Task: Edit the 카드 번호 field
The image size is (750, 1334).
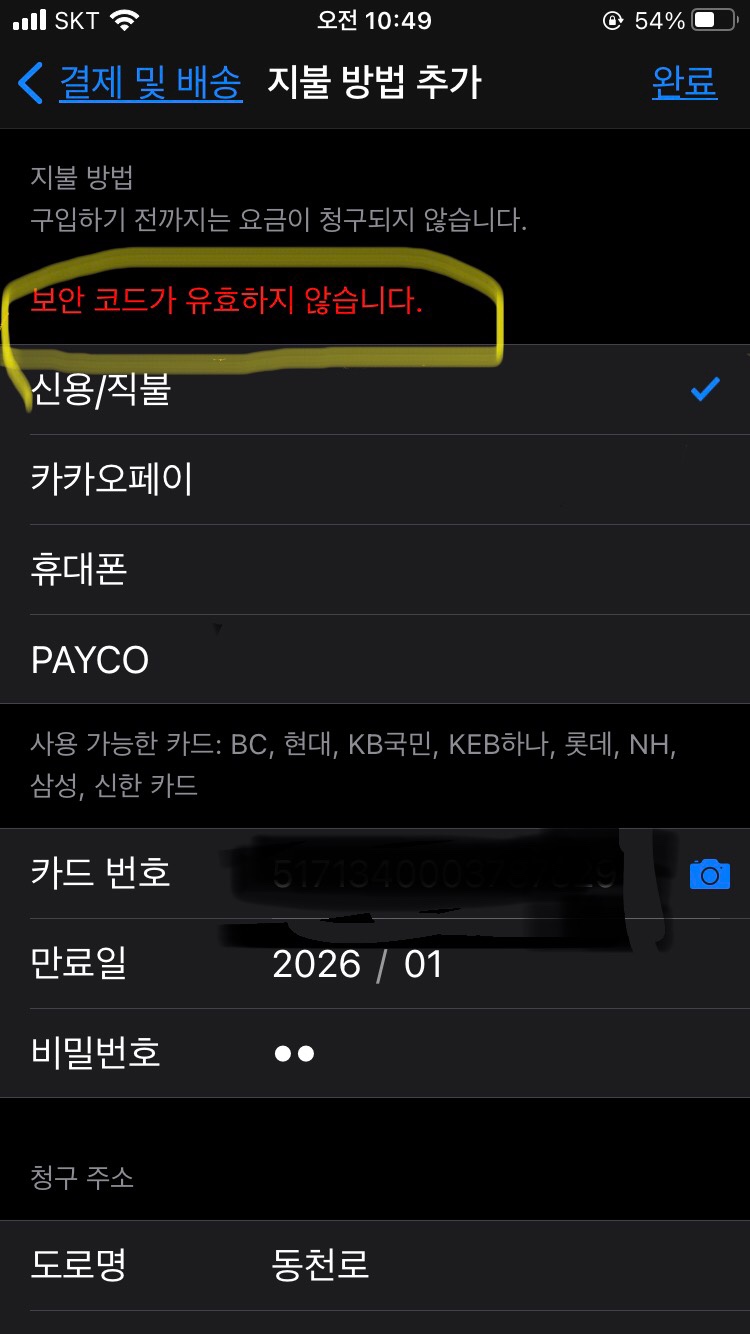Action: click(450, 875)
